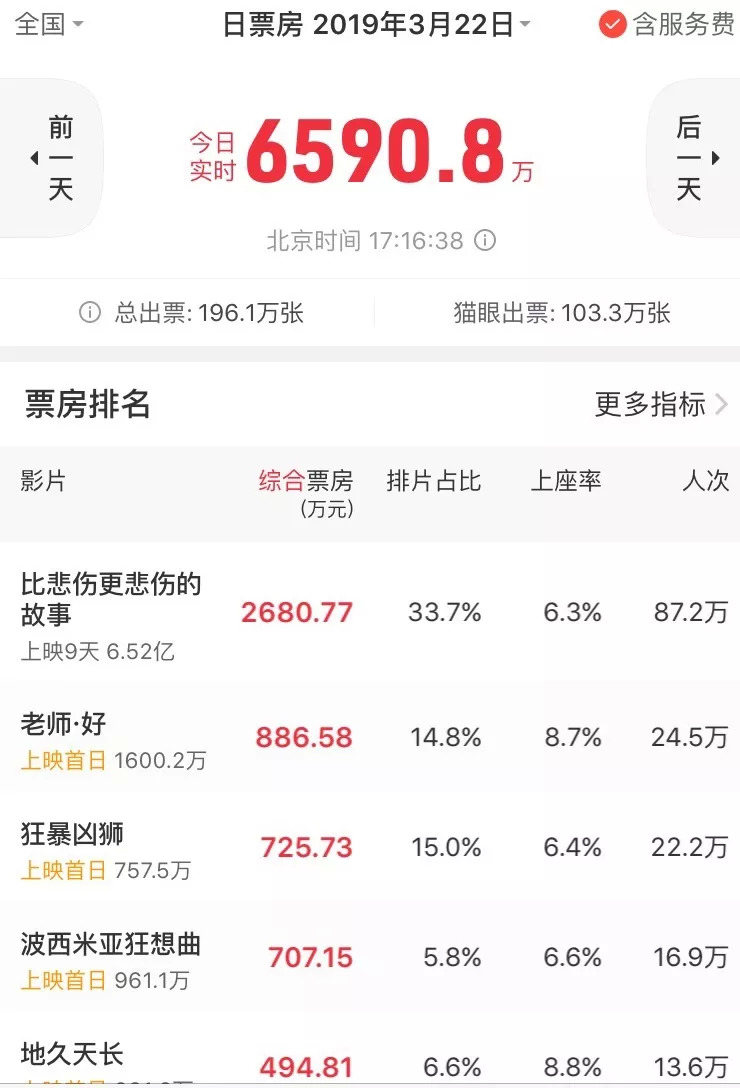Open 更多指标 for more metrics
Image resolution: width=740 pixels, height=1088 pixels.
click(661, 404)
